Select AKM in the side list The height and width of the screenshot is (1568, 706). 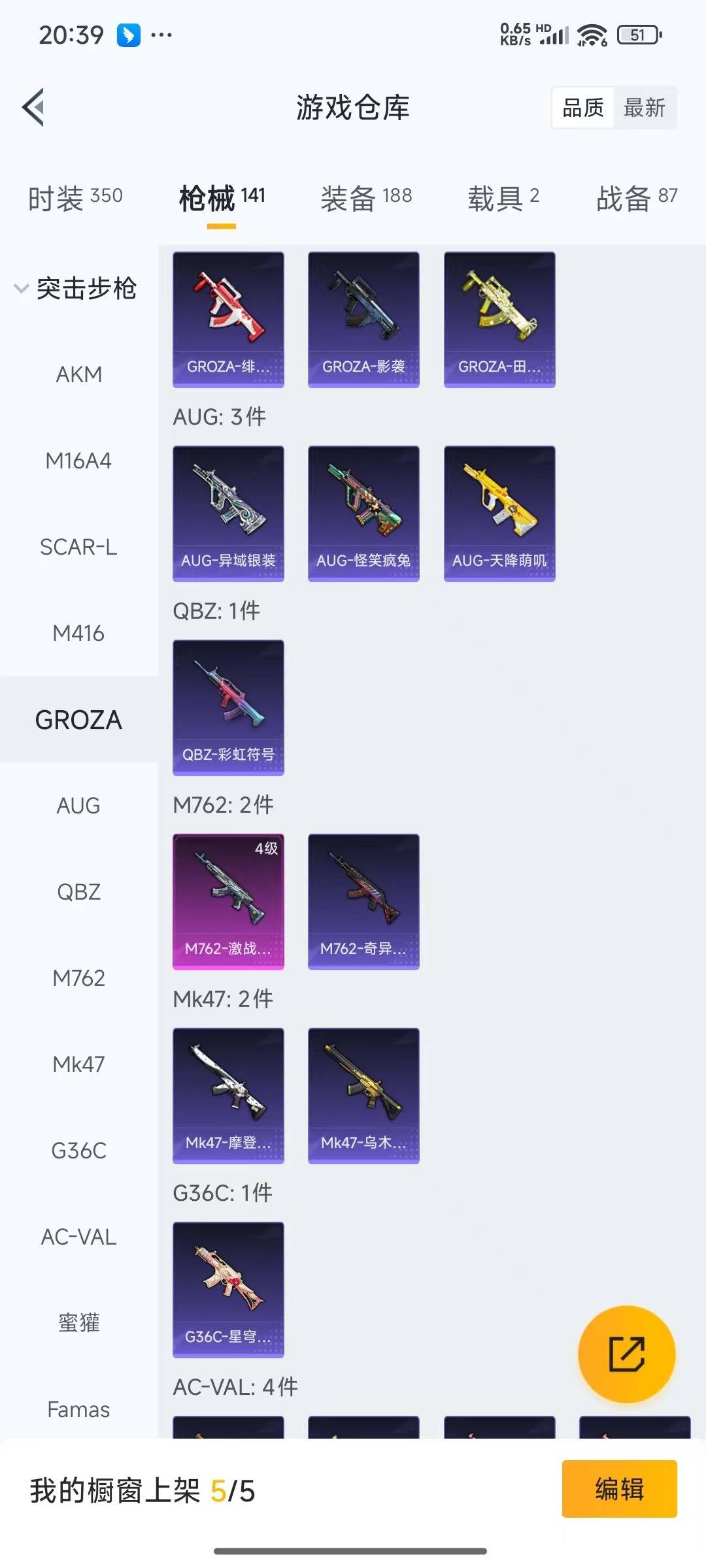tap(78, 374)
